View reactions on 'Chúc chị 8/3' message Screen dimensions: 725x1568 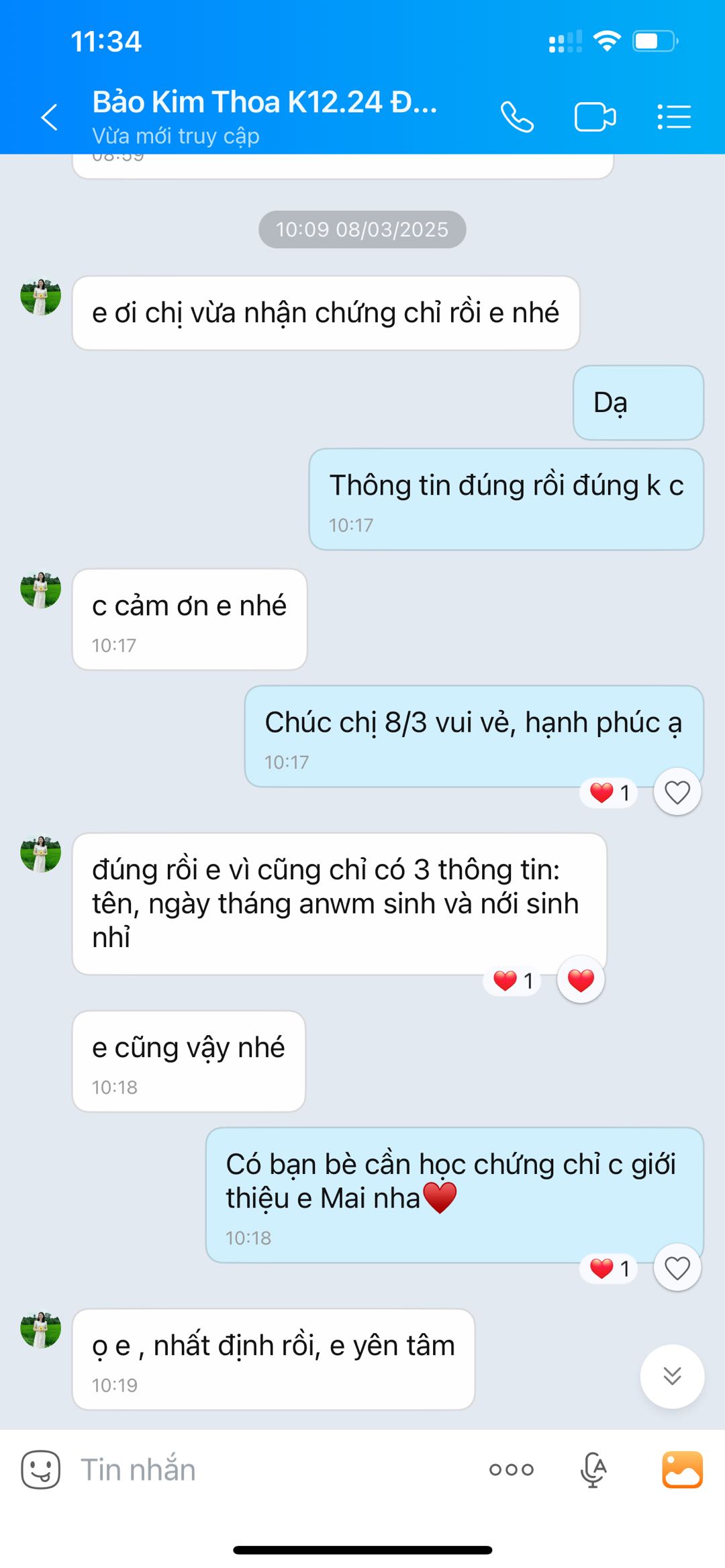click(609, 793)
